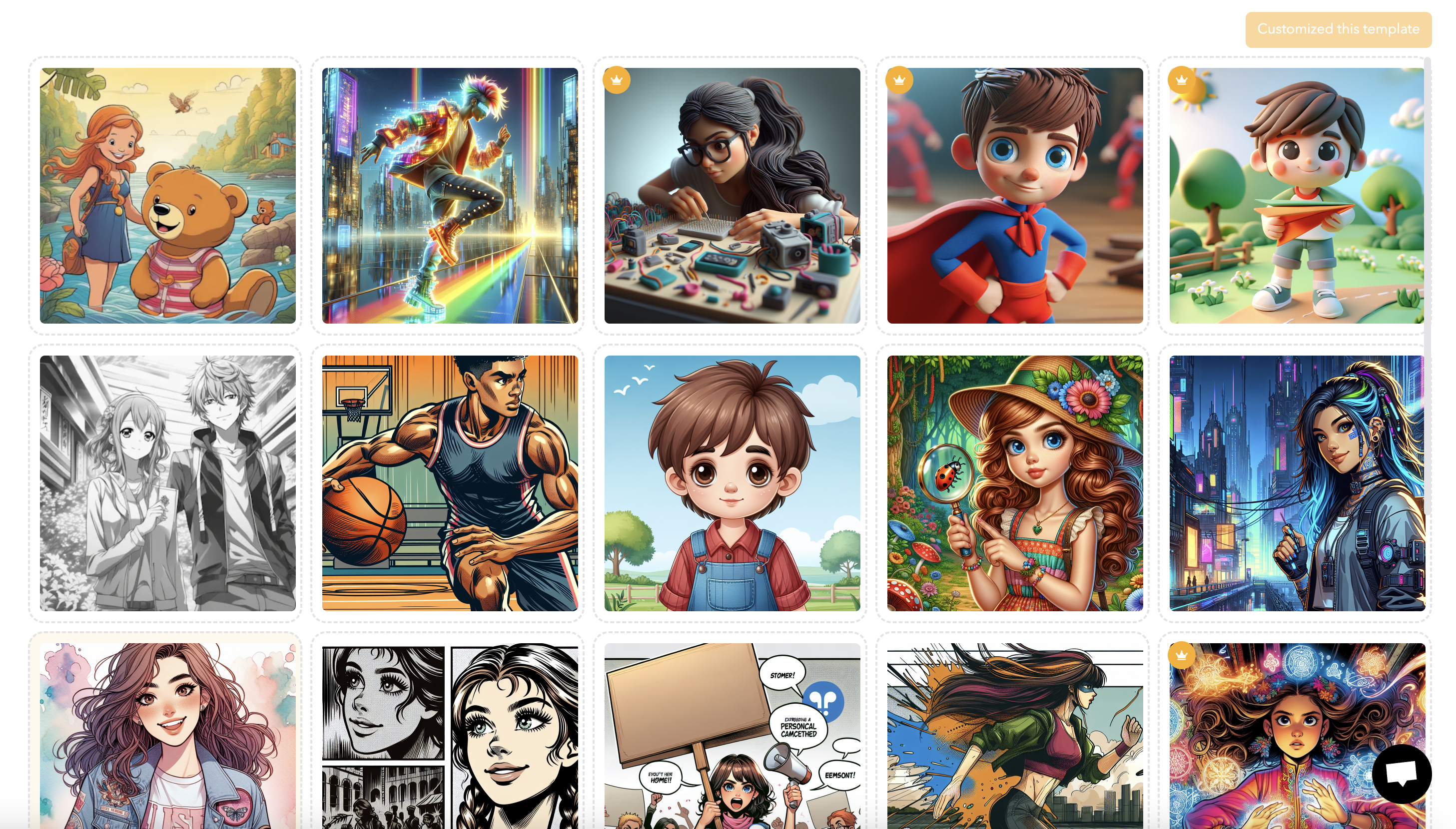
Task: Pick the black-and-white comic panels template
Action: coord(450,735)
